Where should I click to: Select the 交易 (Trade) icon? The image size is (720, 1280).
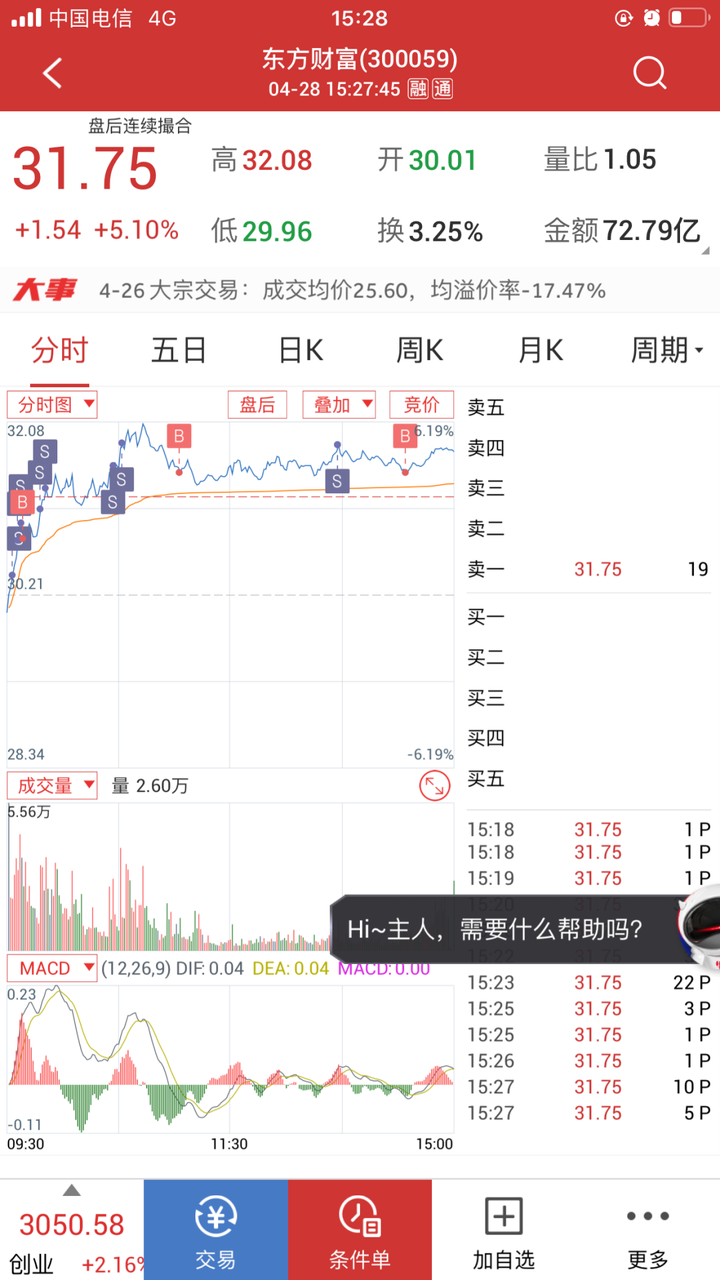tap(215, 1228)
